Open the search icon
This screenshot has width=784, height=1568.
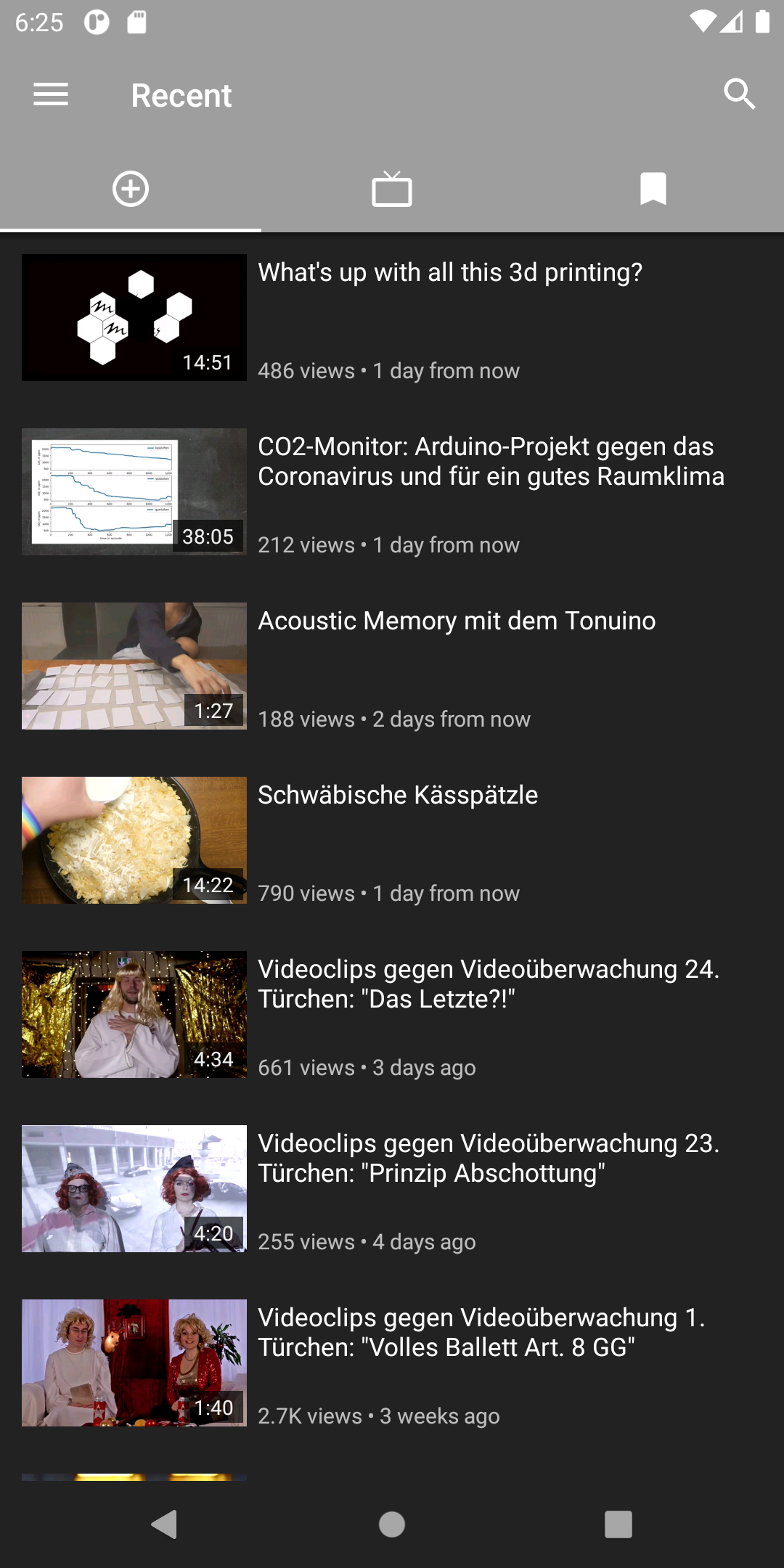(x=740, y=94)
